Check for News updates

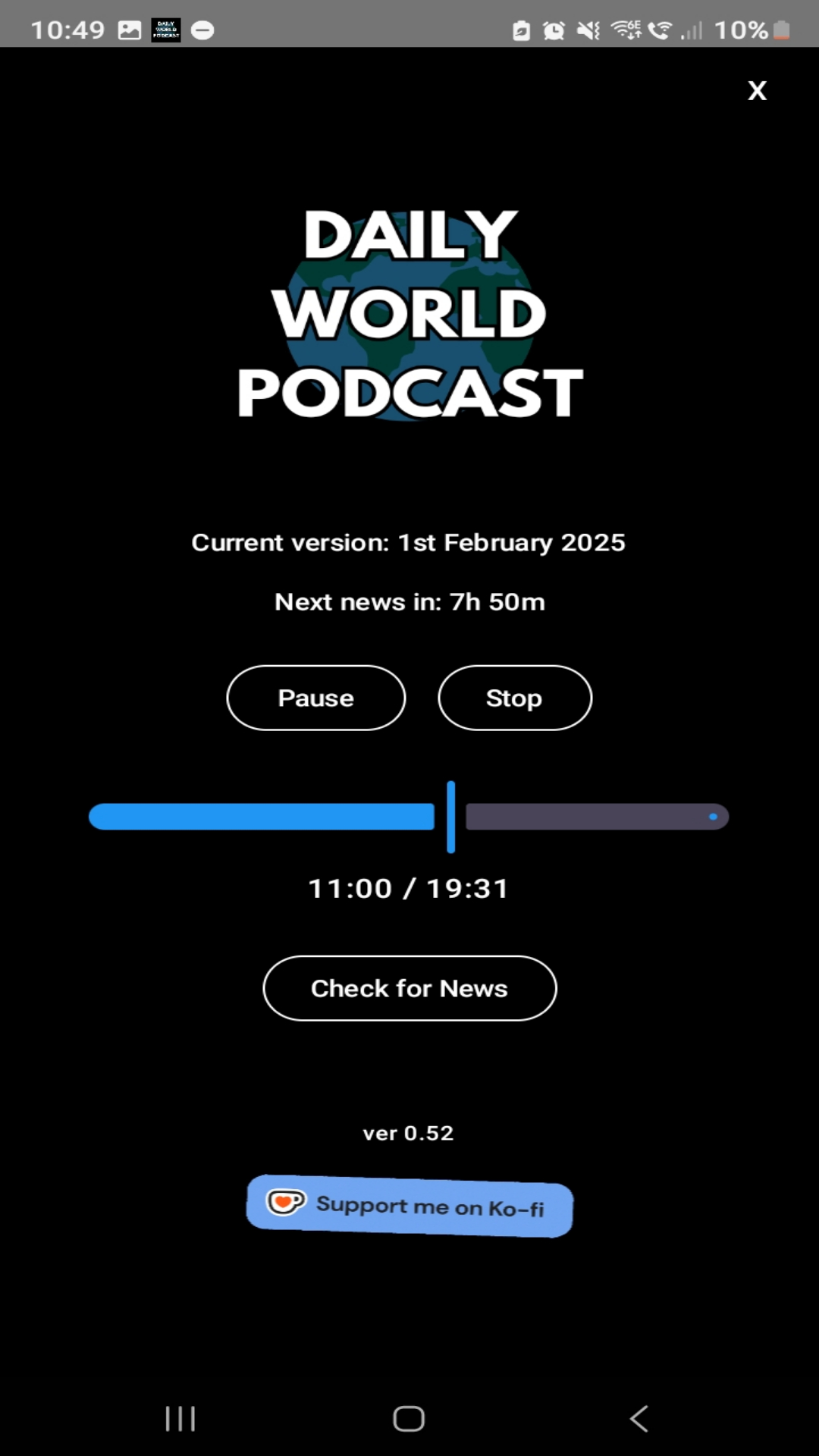point(409,988)
